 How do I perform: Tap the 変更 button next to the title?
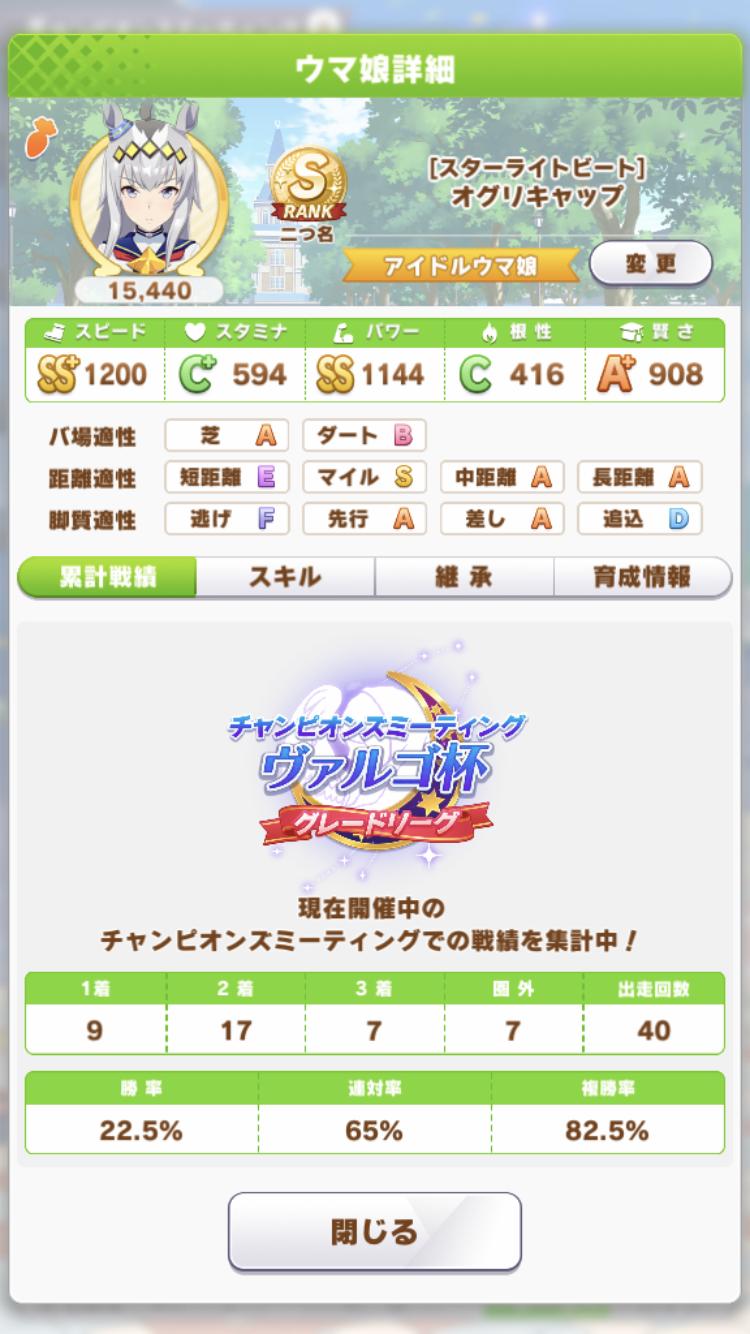(650, 263)
